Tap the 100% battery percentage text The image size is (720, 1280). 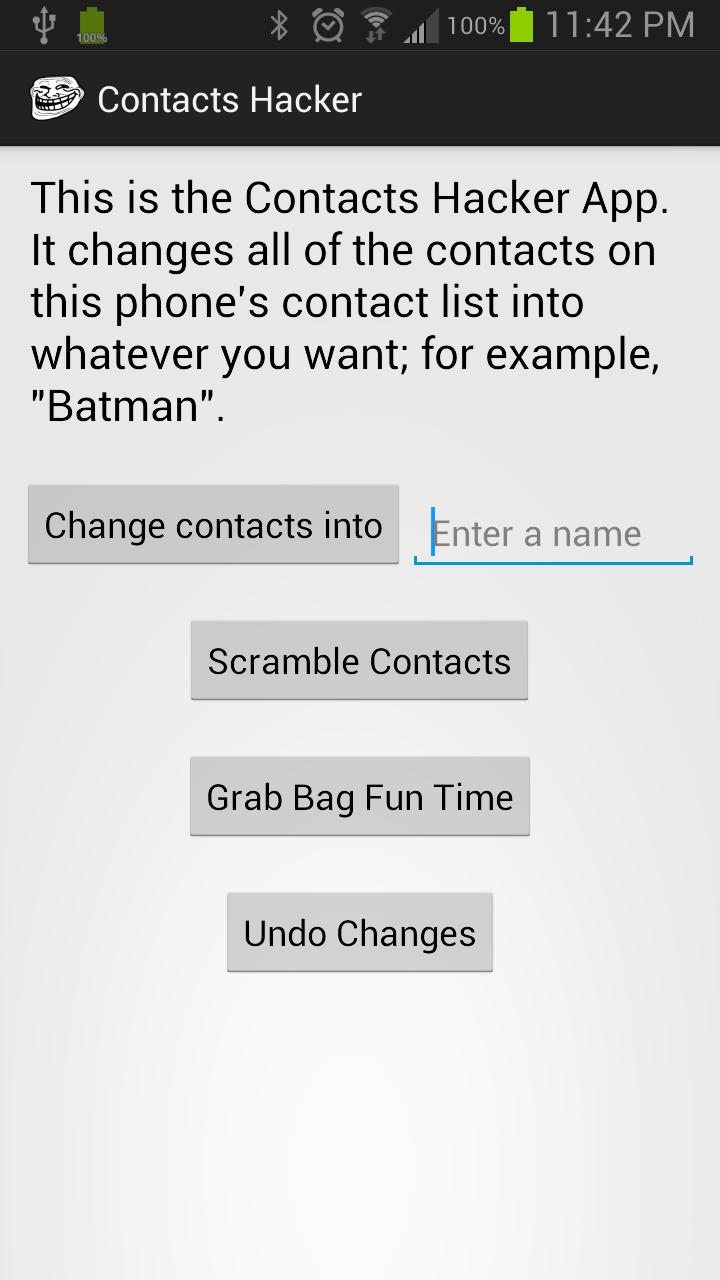click(474, 24)
